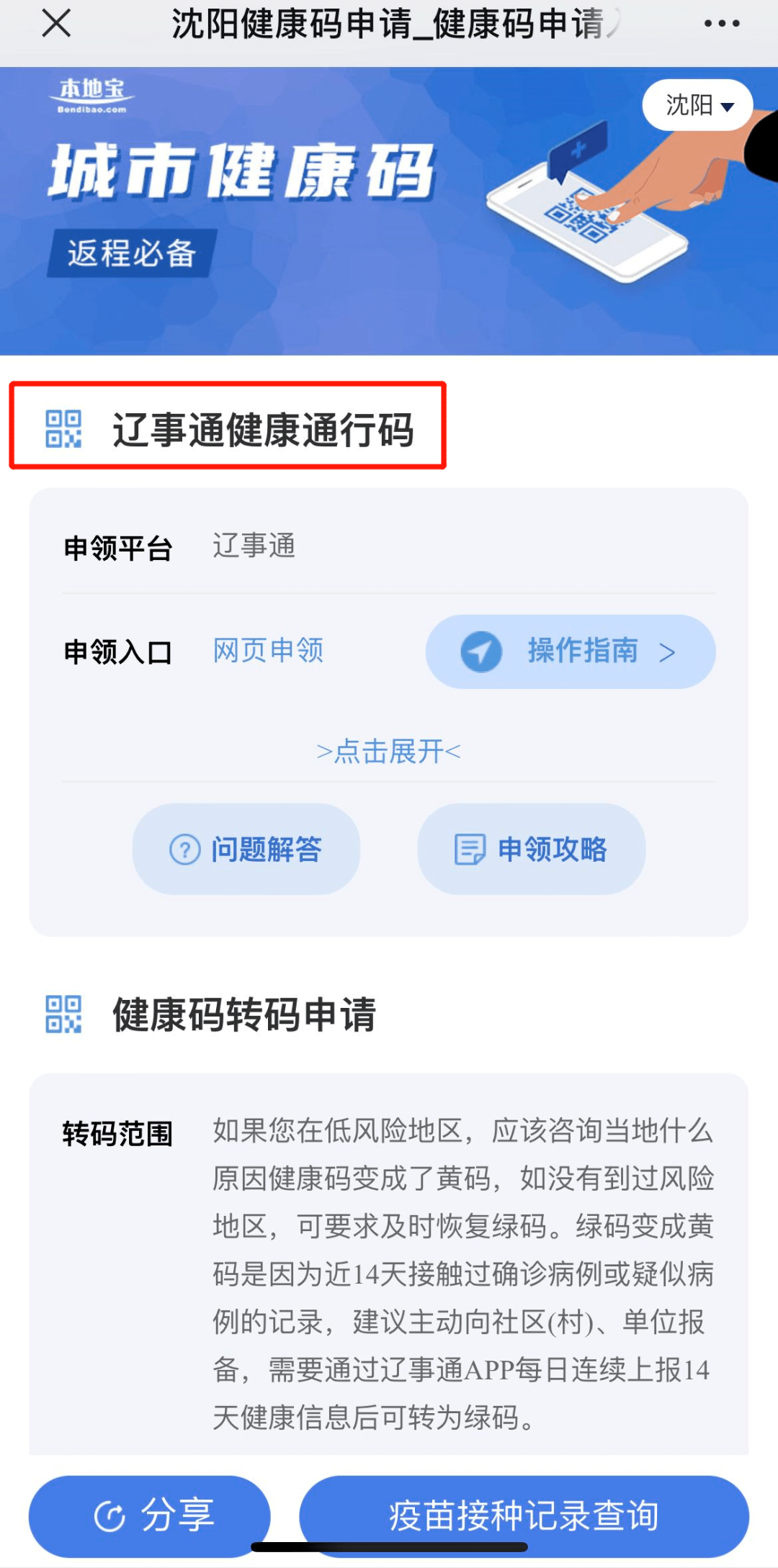Open the 操作指南 guide

pos(570,652)
